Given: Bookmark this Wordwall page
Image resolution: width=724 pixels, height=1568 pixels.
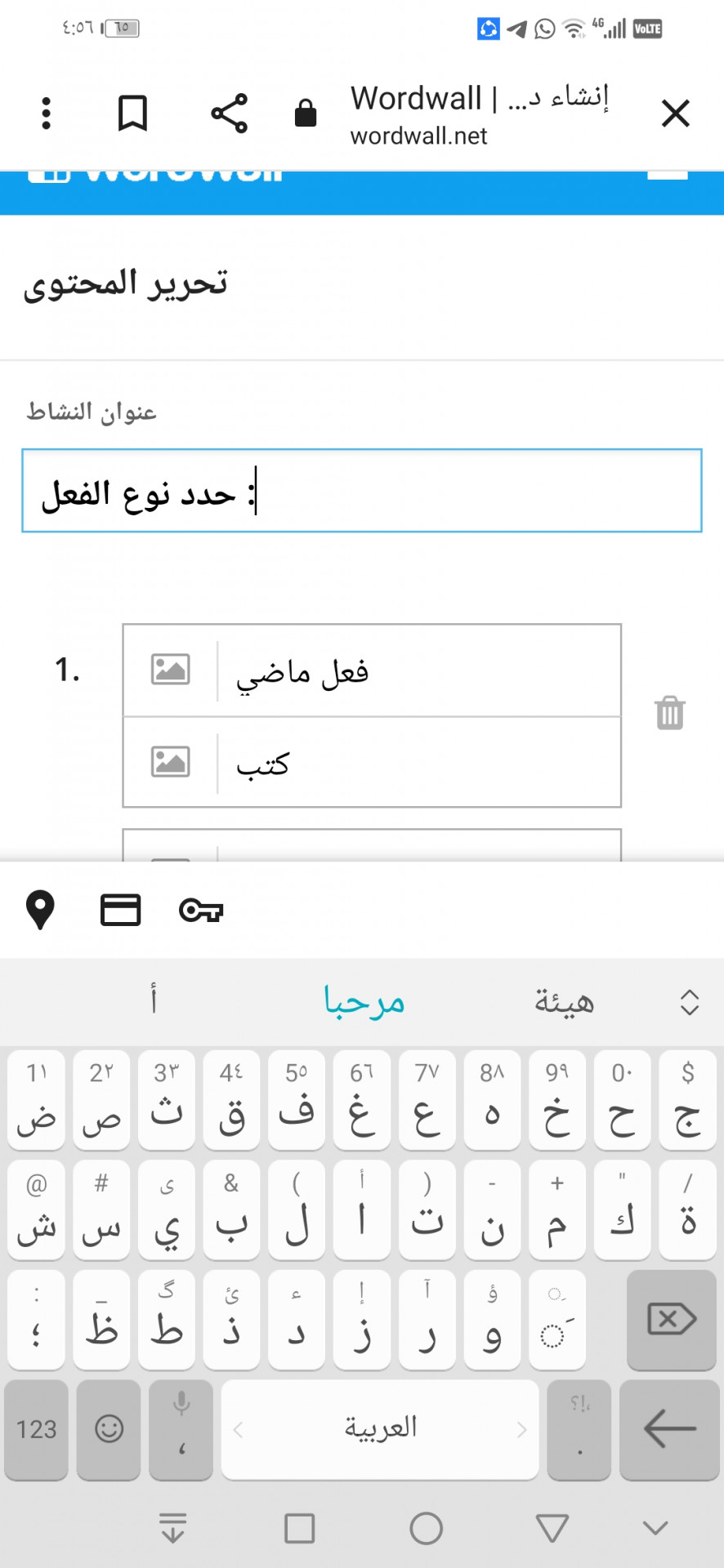Looking at the screenshot, I should [x=132, y=113].
